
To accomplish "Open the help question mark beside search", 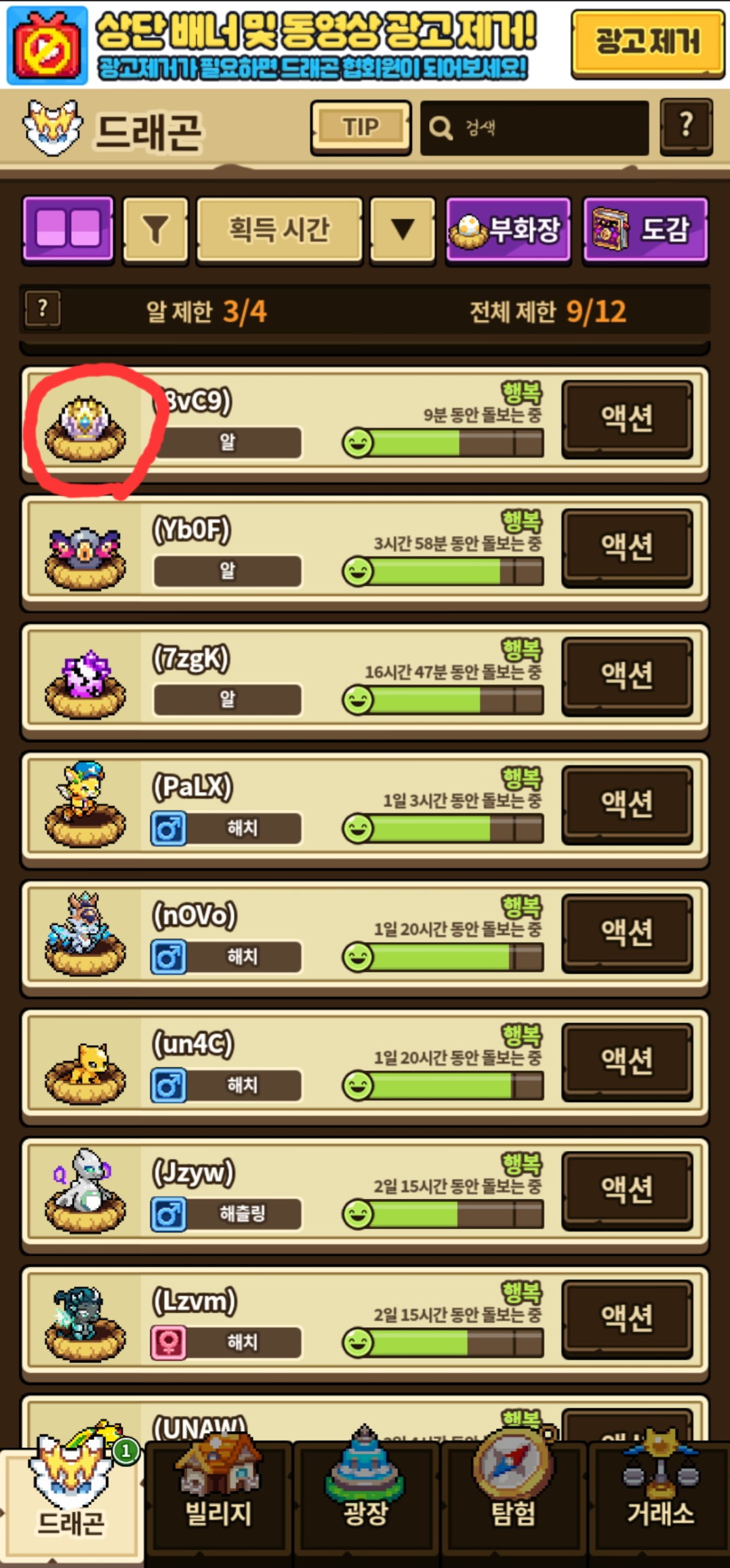I will tap(686, 126).
